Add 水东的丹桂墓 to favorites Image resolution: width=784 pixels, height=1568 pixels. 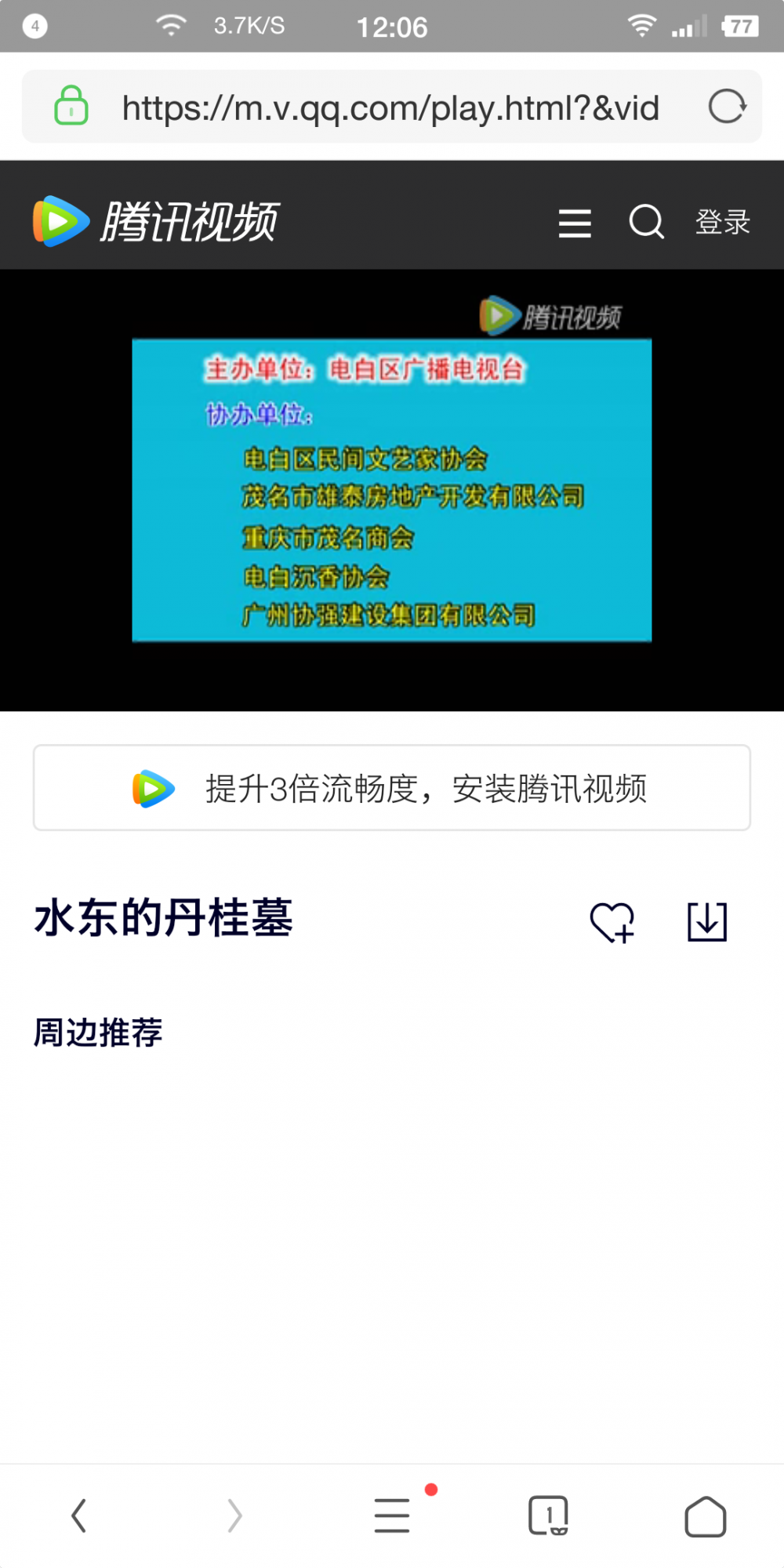click(612, 922)
